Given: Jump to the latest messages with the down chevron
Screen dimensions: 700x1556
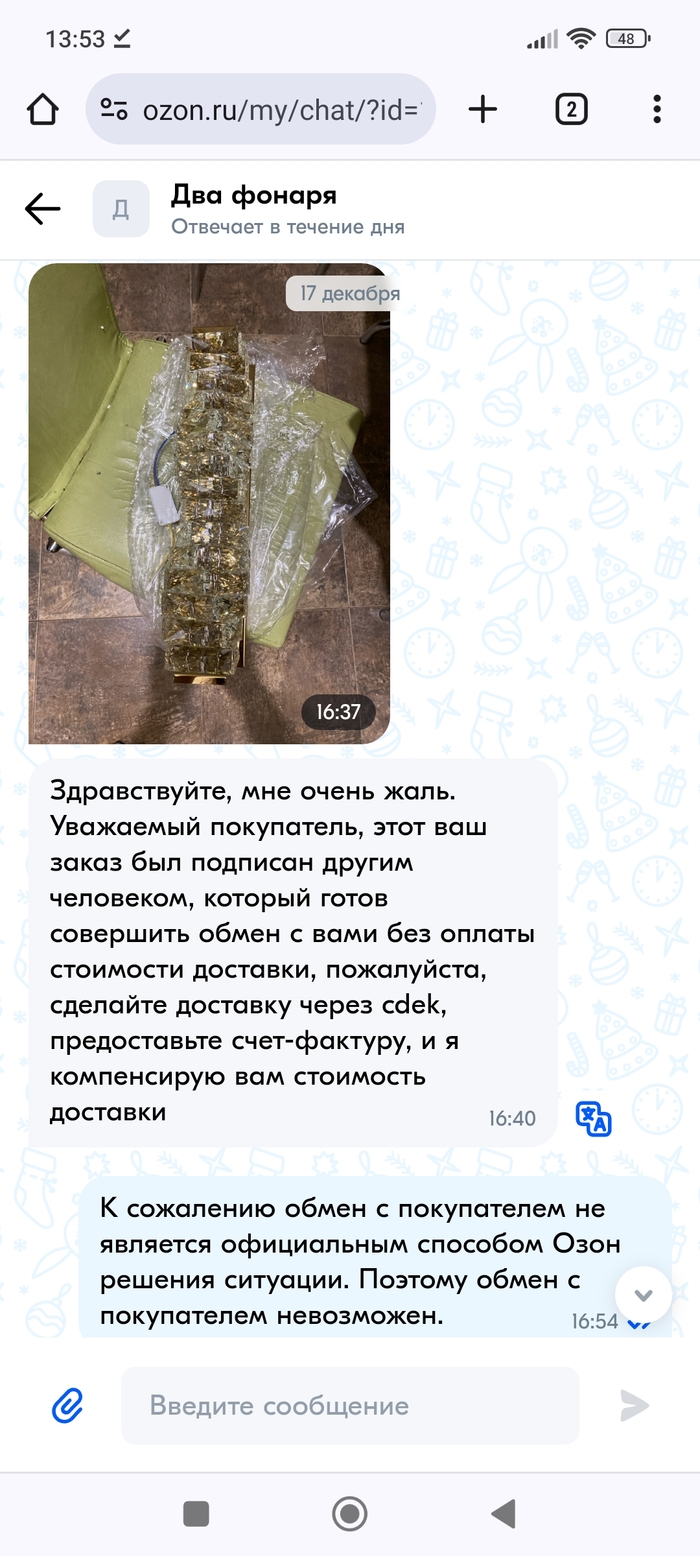Looking at the screenshot, I should (x=643, y=1294).
